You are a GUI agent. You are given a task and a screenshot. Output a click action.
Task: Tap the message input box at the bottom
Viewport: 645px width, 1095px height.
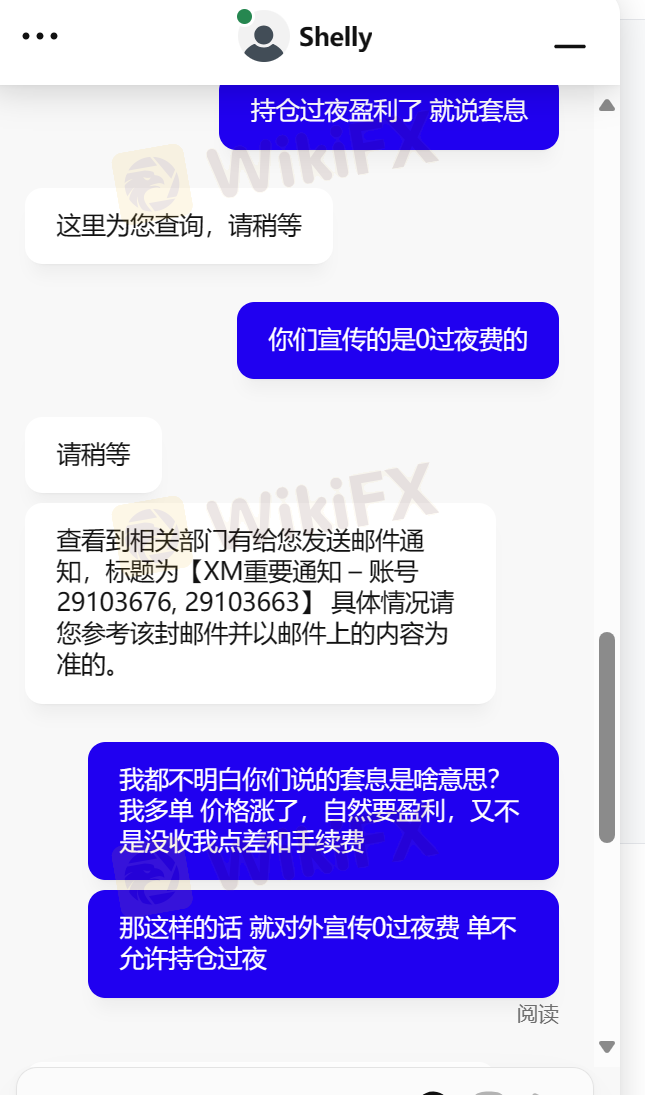click(220, 1082)
